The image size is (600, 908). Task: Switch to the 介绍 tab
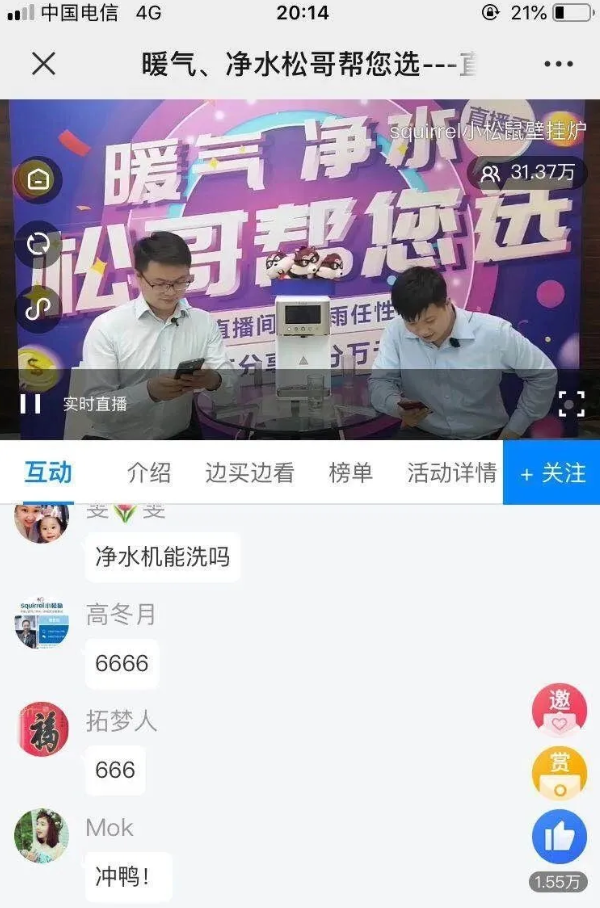[149, 473]
